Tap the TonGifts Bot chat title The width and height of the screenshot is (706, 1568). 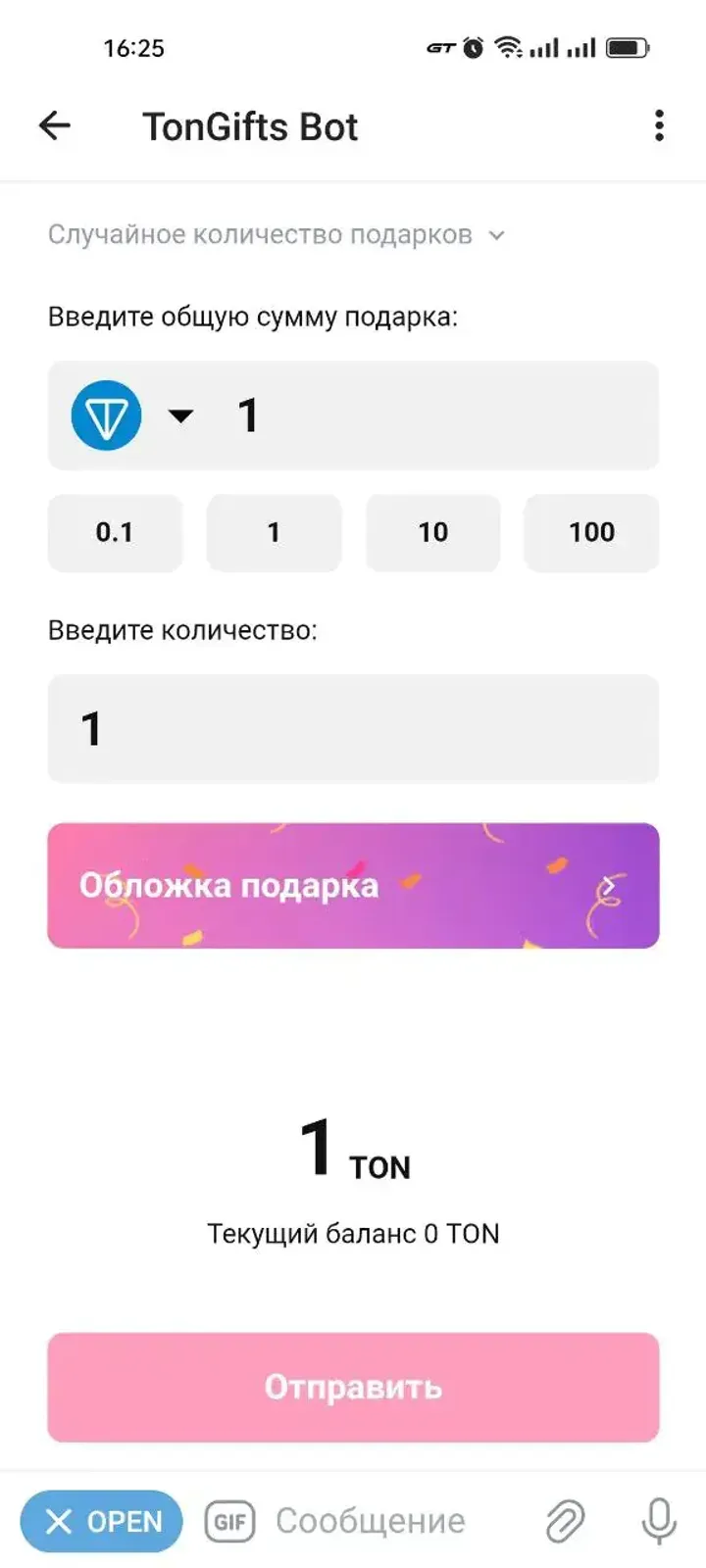point(250,125)
